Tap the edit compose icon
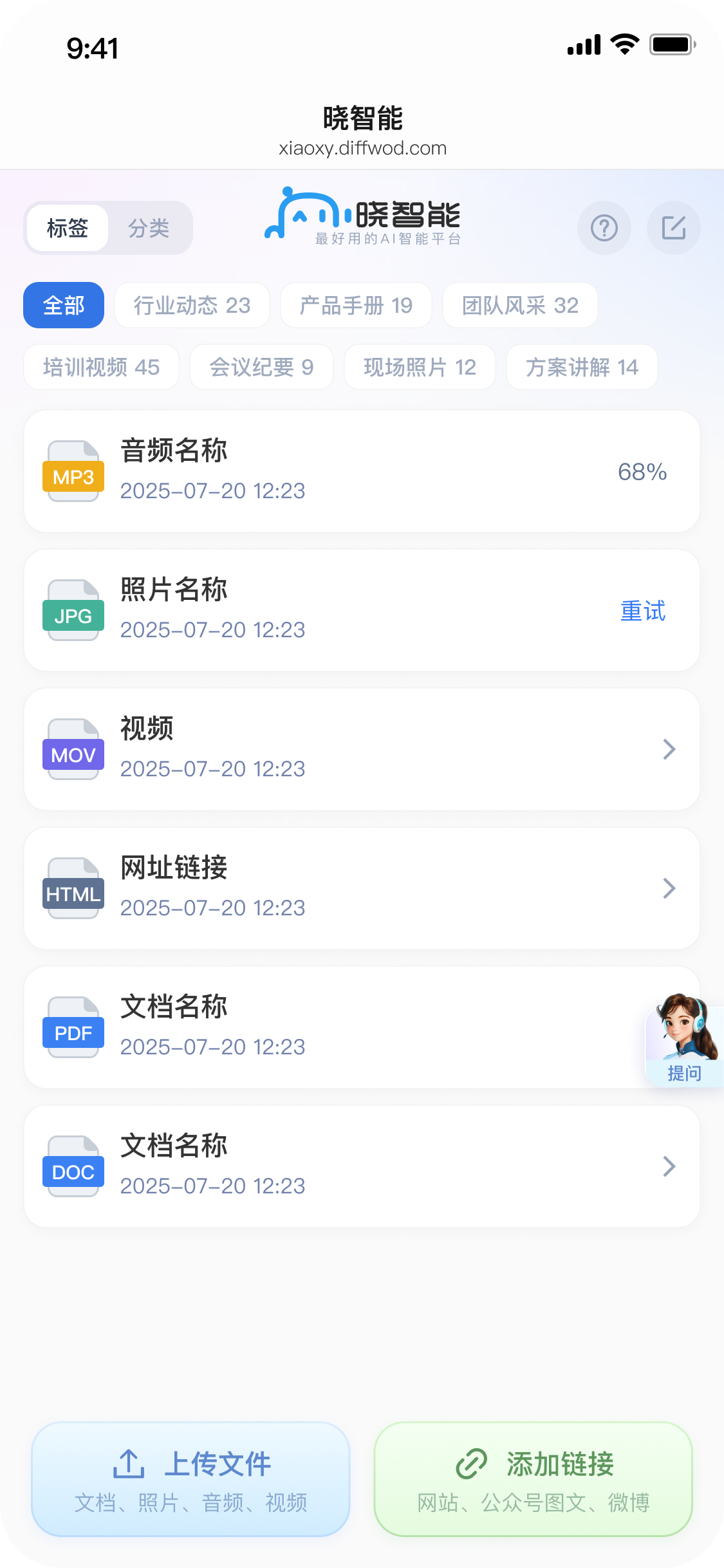Screen dimensions: 724x1568 pyautogui.click(x=673, y=228)
